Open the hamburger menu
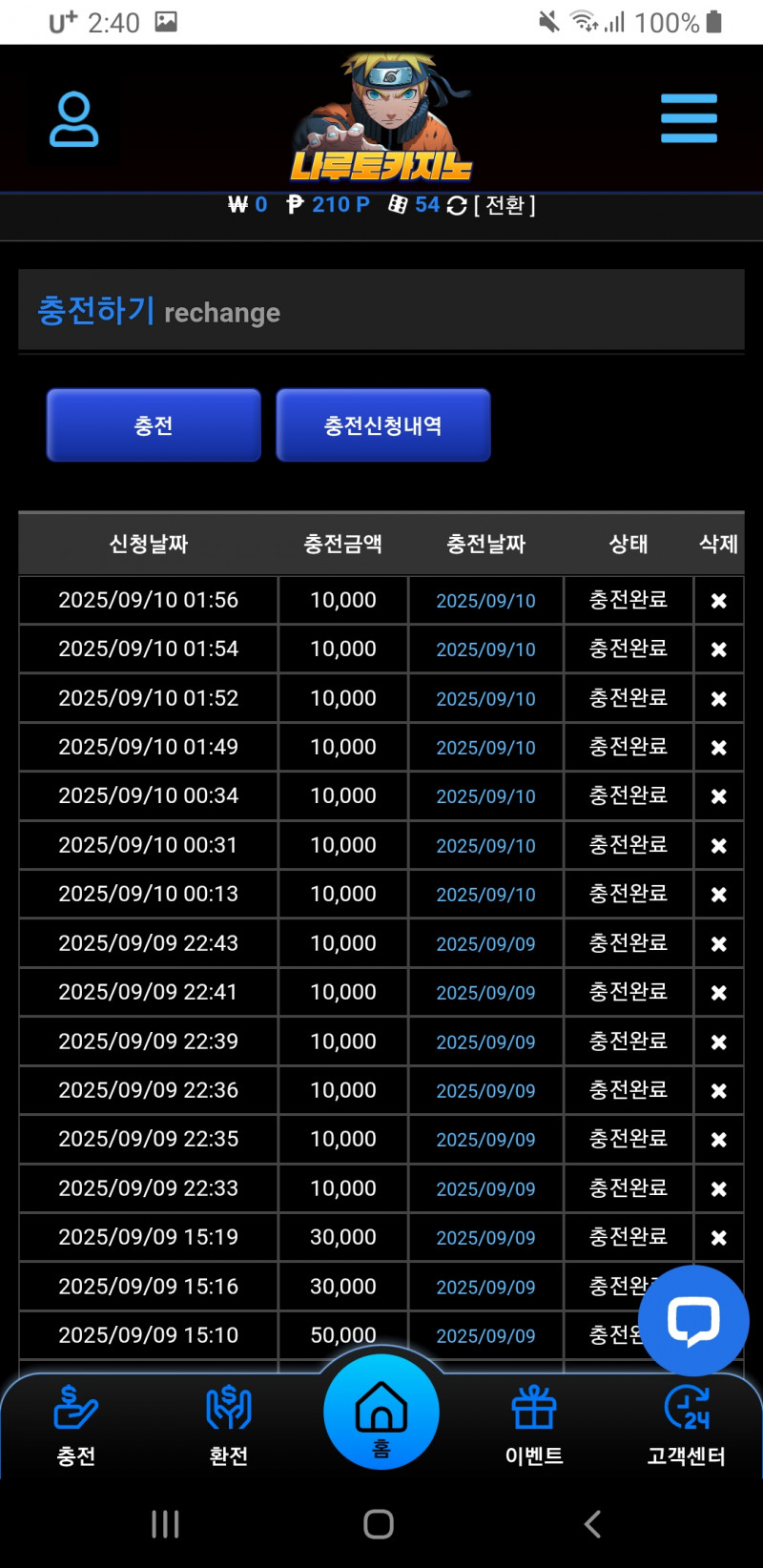763x1568 pixels. (689, 118)
